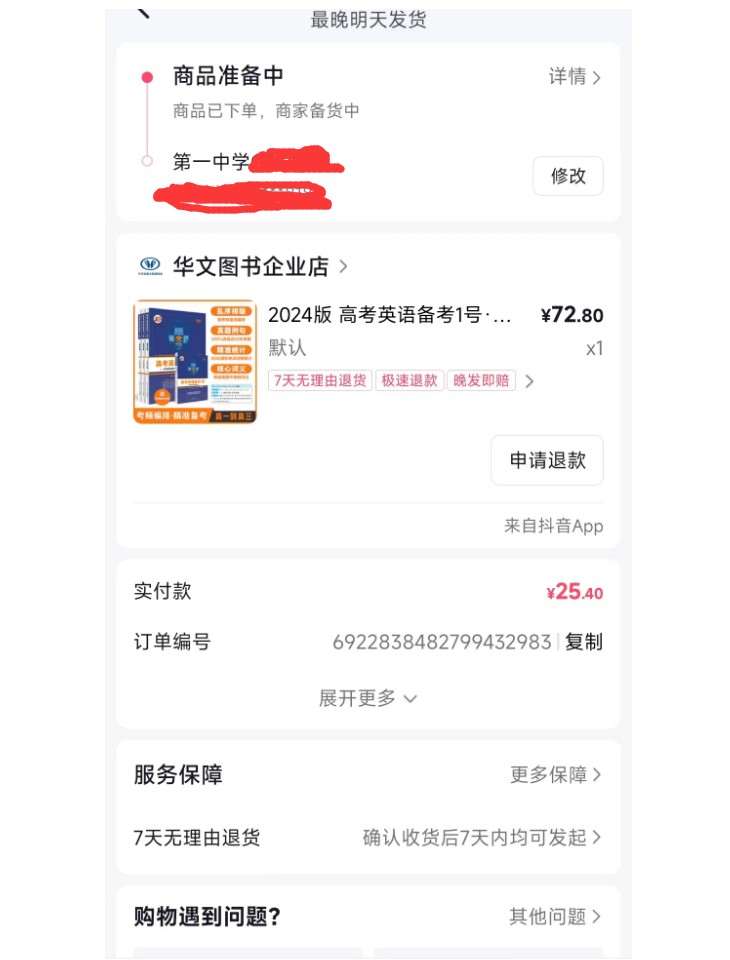Tap 修改 to edit the address
The width and height of the screenshot is (730, 960).
(567, 176)
